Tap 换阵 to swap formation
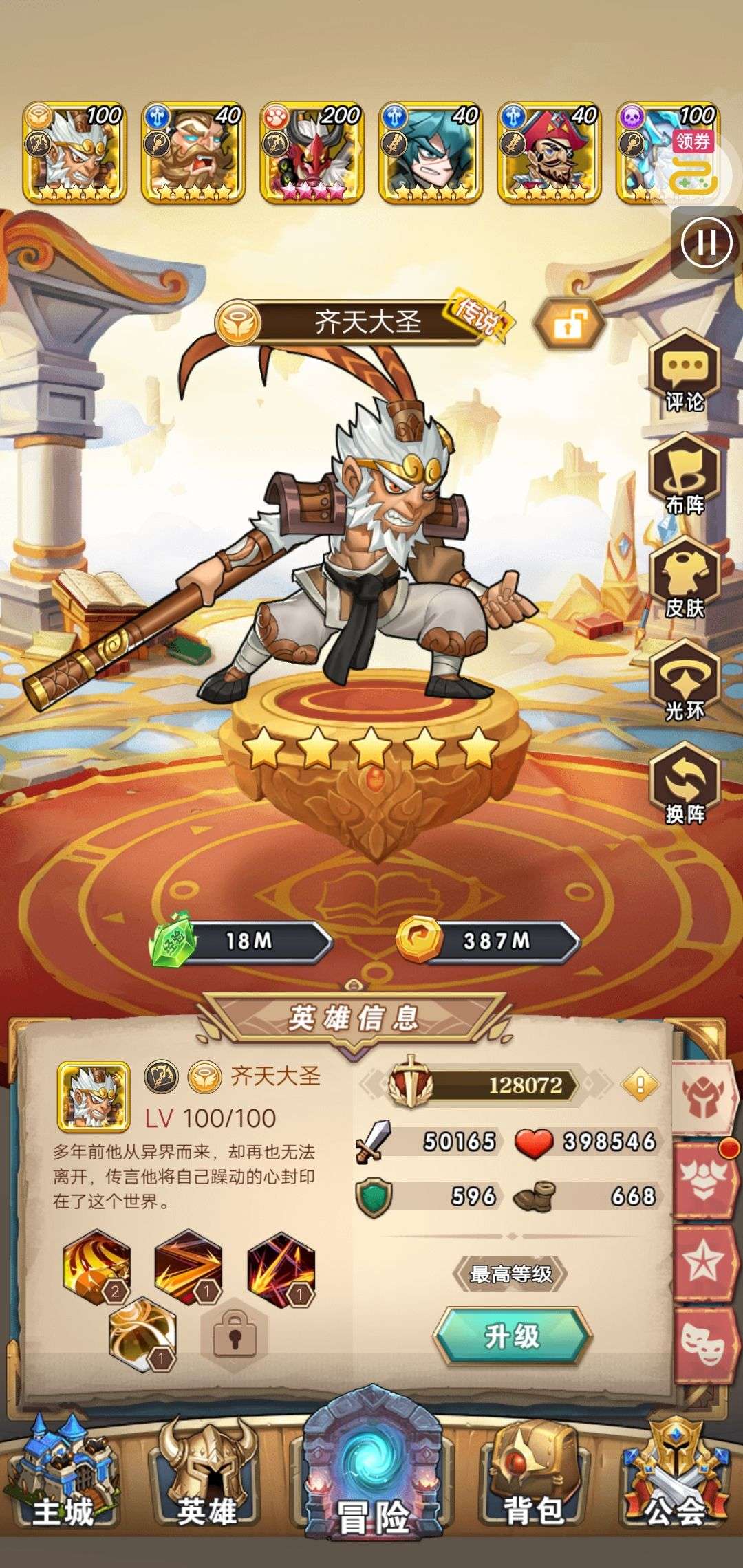 pyautogui.click(x=685, y=785)
